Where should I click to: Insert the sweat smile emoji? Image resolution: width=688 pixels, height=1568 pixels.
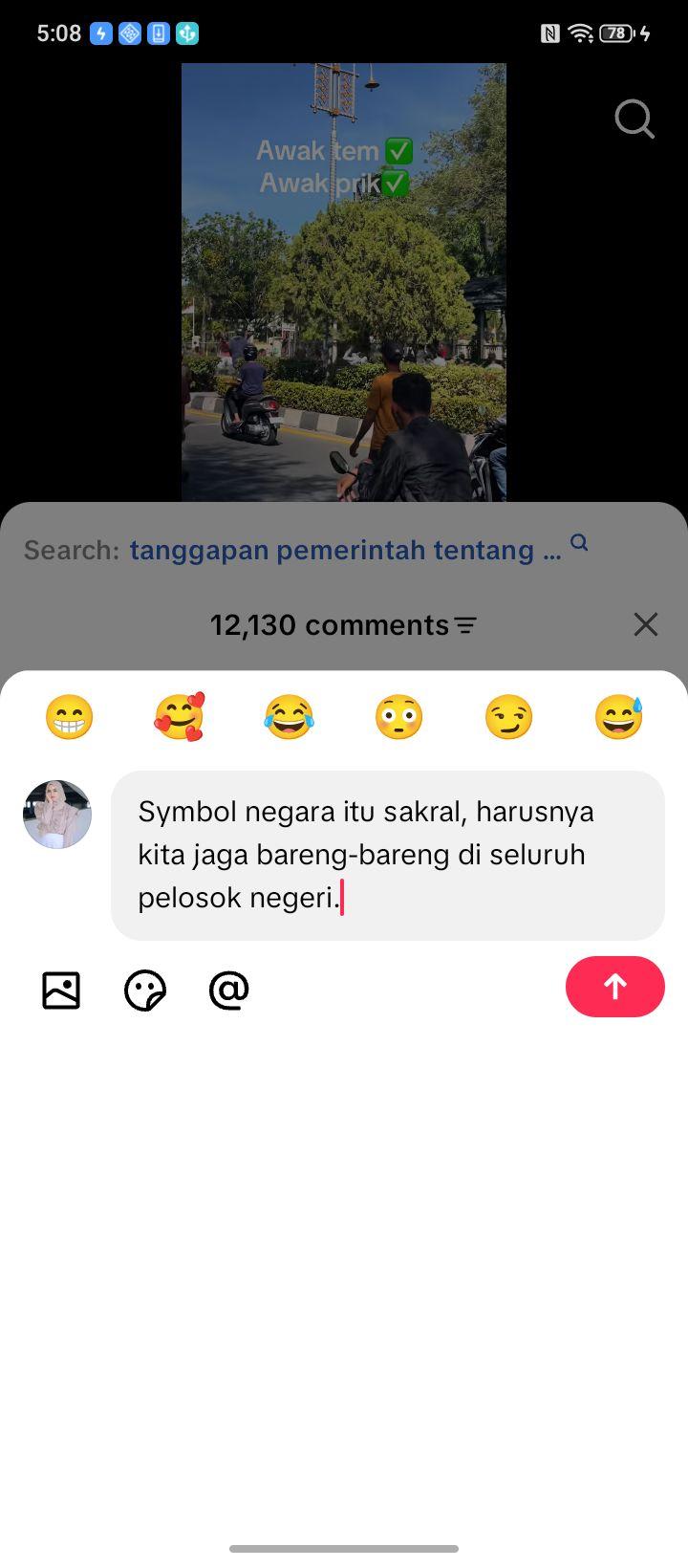[x=618, y=717]
